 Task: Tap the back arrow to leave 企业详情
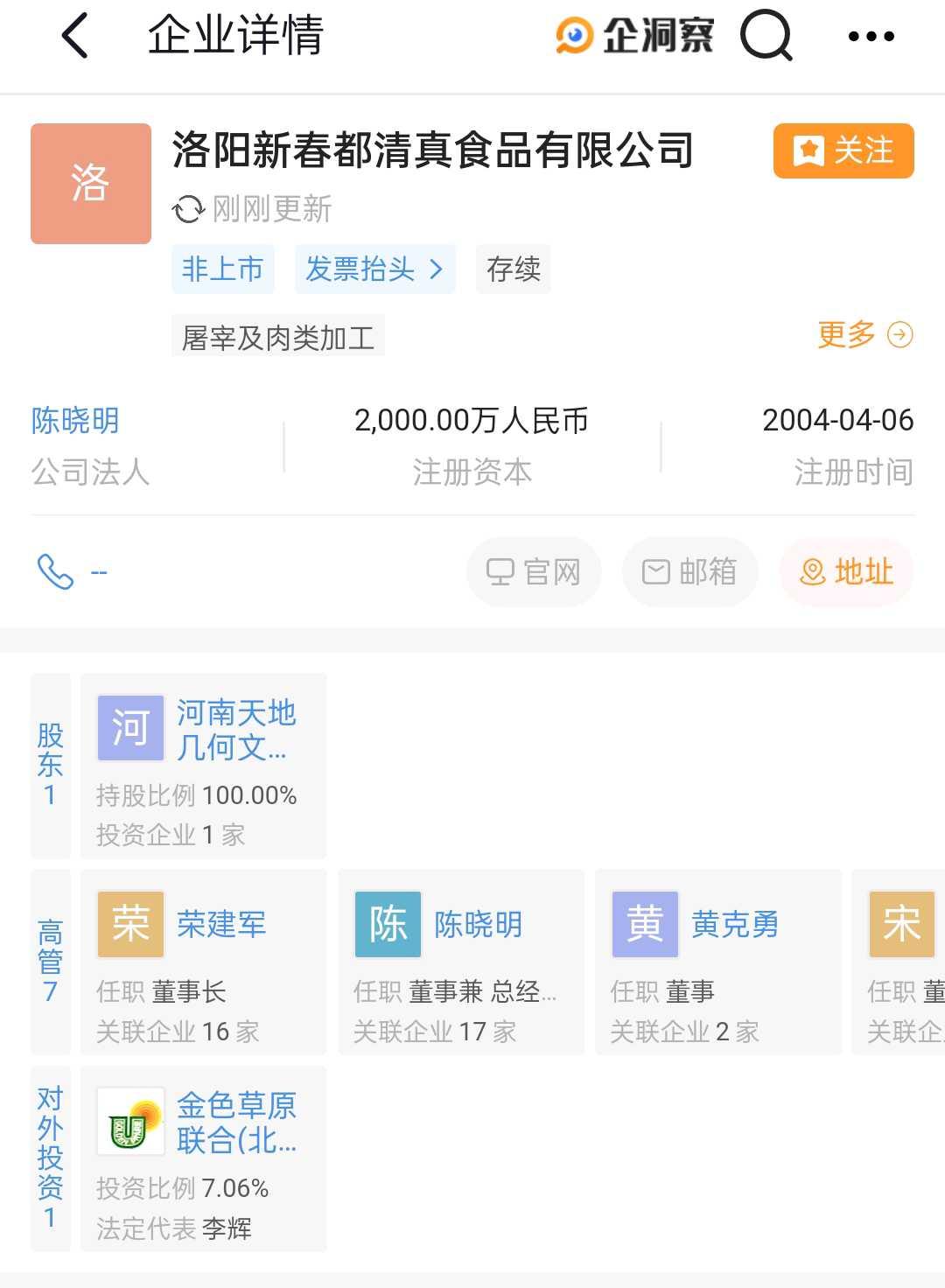coord(74,37)
